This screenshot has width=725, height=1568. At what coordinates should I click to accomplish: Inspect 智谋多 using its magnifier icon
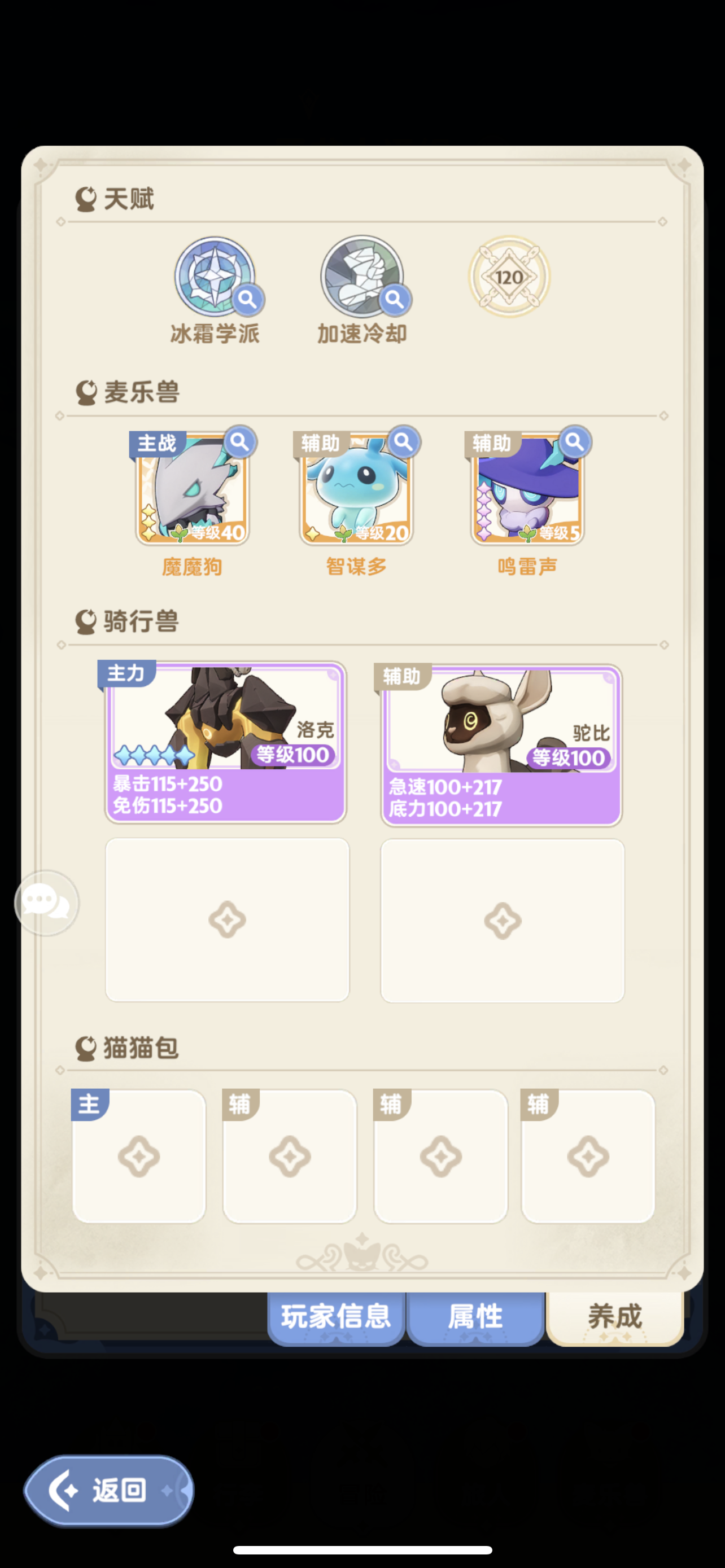[404, 443]
